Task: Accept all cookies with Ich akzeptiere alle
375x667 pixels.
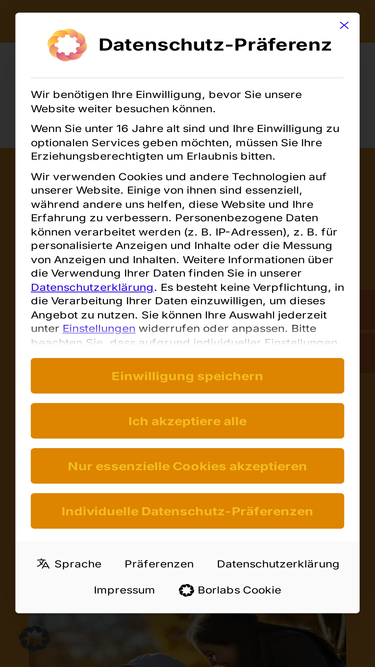Action: coord(188,421)
